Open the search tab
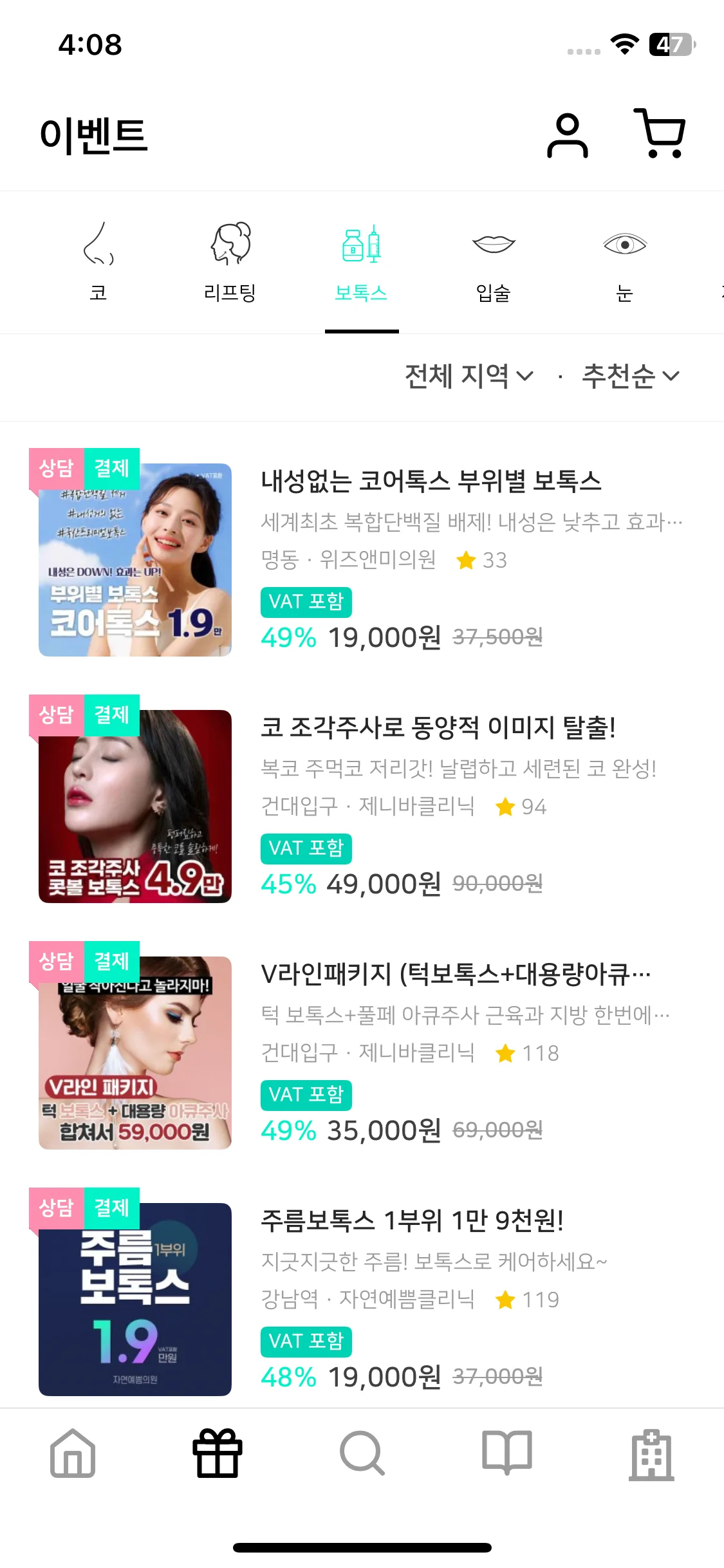 (362, 1453)
